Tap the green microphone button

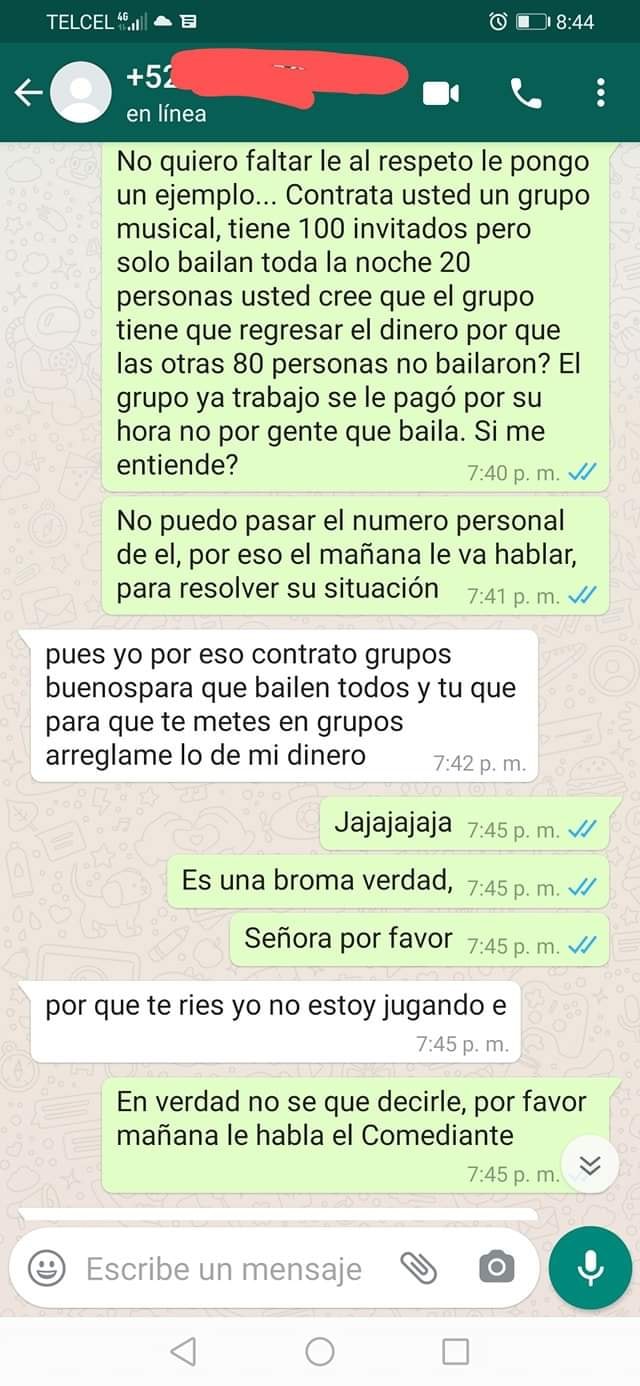coord(590,1267)
